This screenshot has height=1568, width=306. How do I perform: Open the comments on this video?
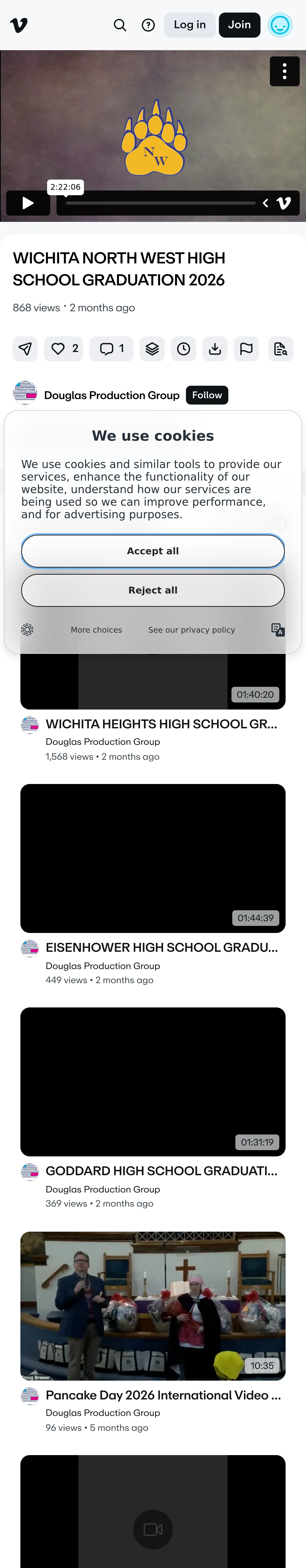112,349
